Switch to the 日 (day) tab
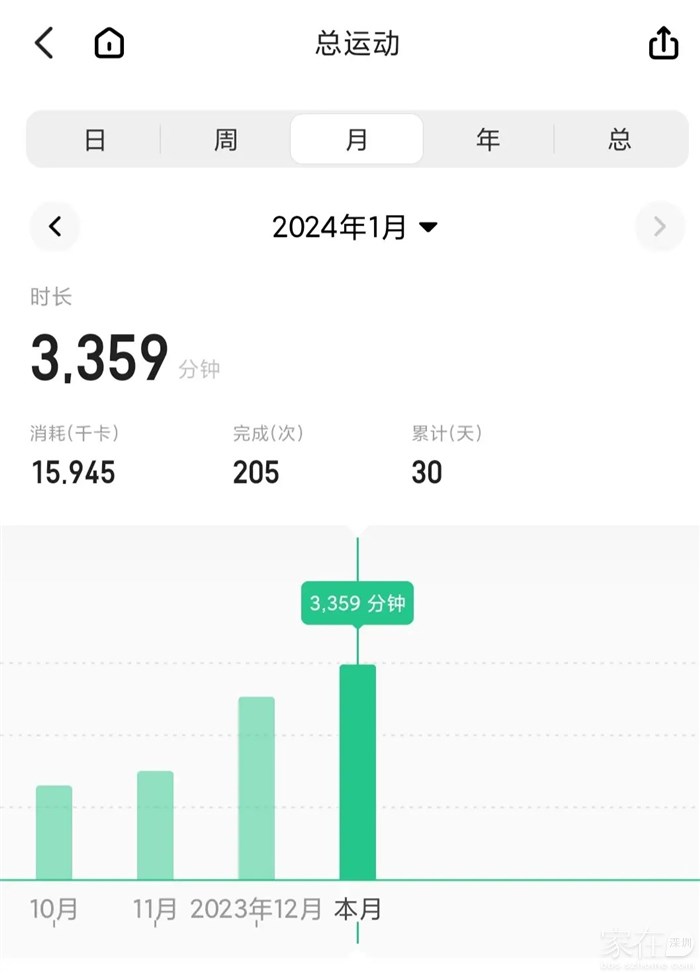 point(95,139)
